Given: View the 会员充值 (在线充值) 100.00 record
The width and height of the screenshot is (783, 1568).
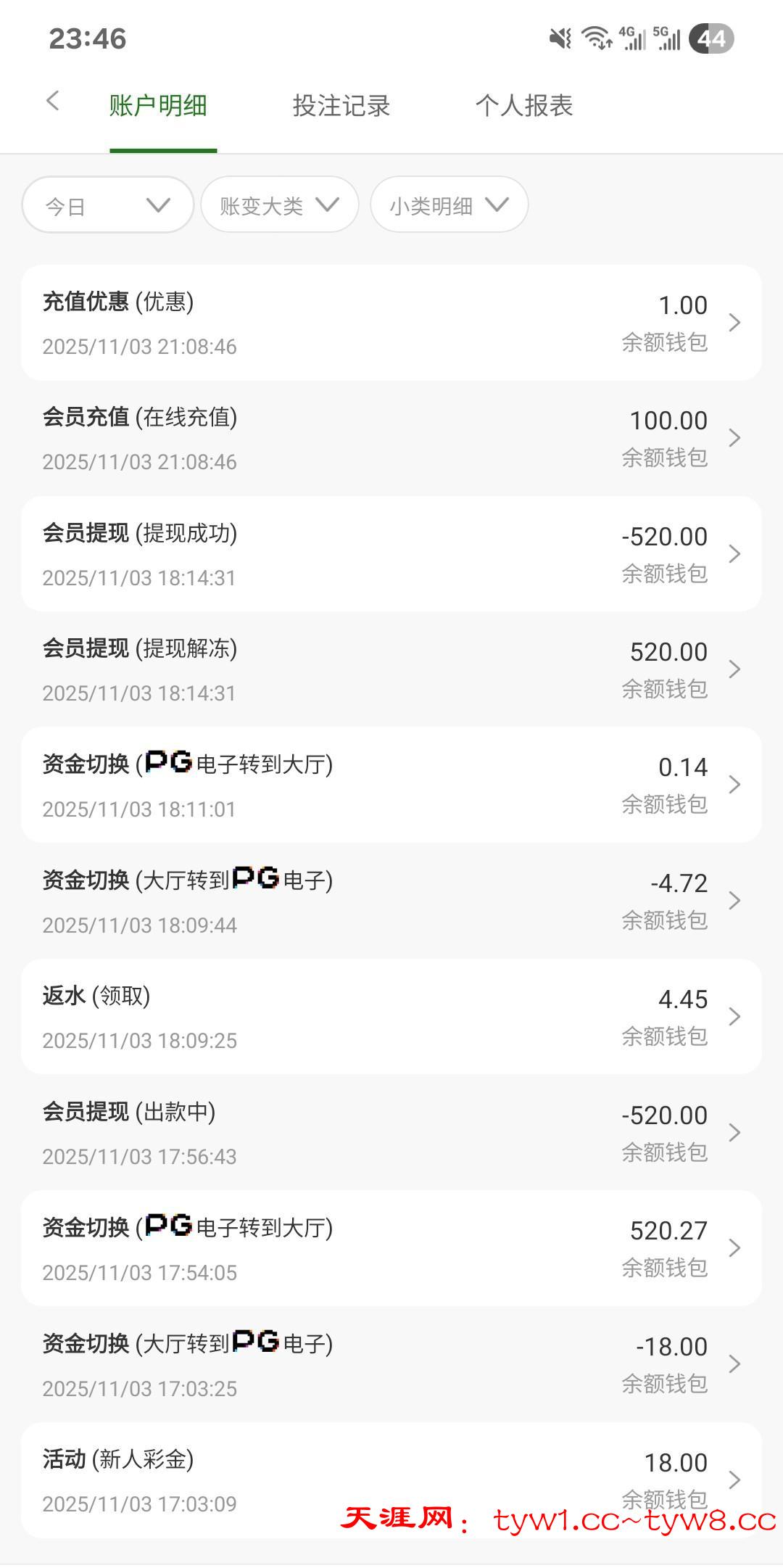Looking at the screenshot, I should click(391, 438).
